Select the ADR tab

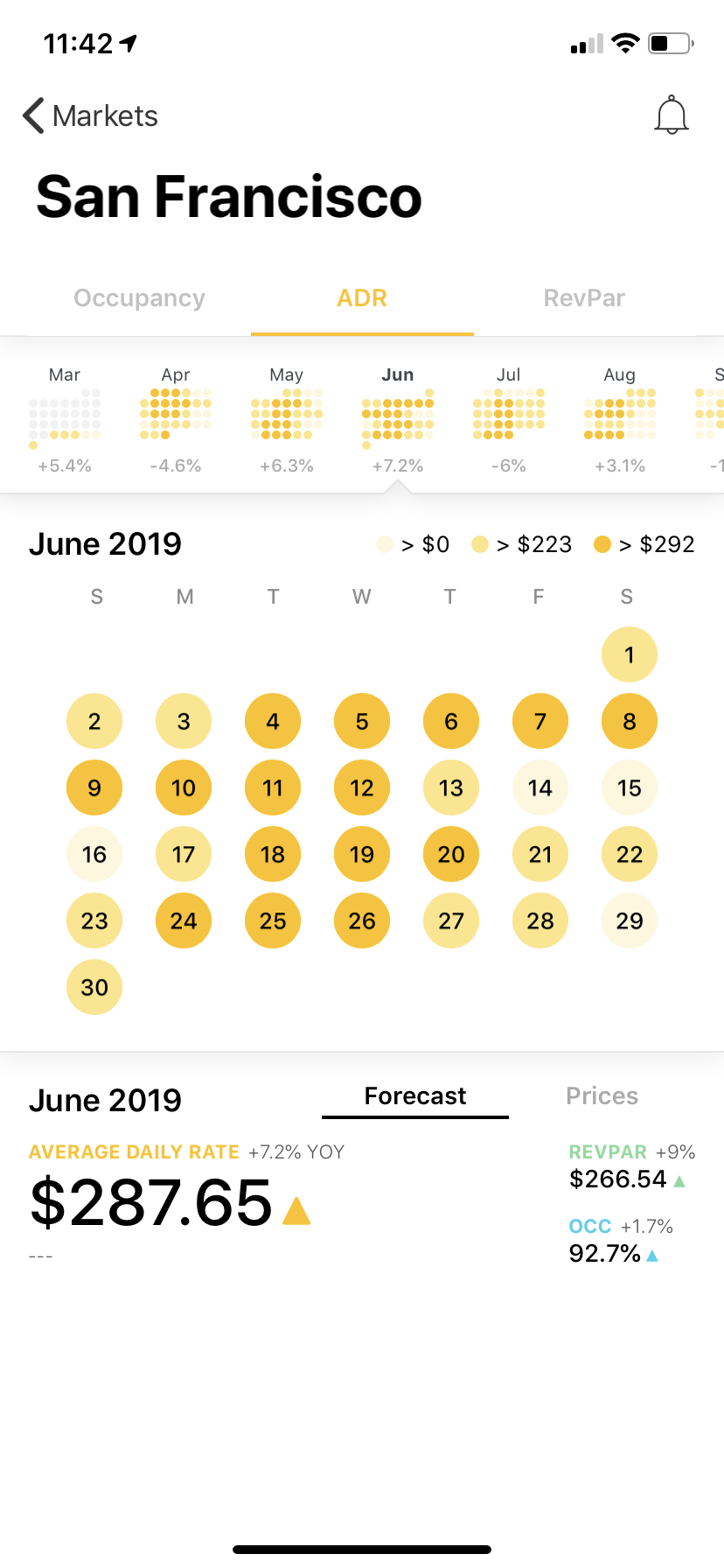coord(362,298)
